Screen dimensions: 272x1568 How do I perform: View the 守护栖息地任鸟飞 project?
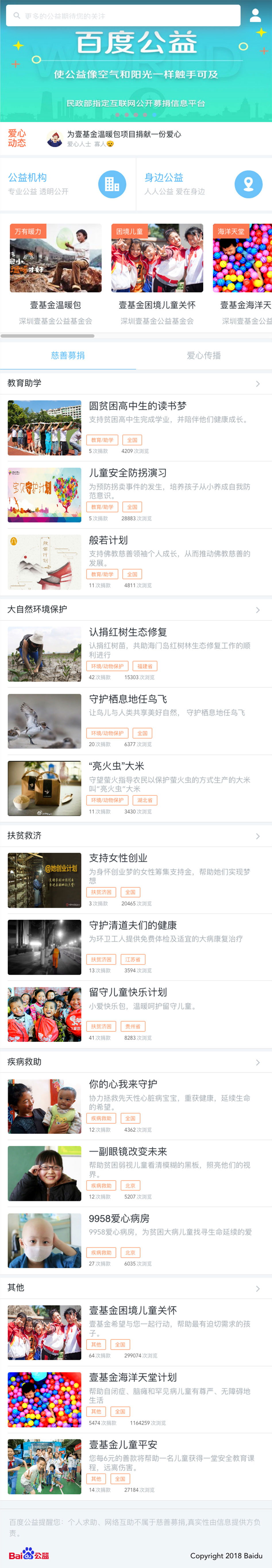point(128,699)
